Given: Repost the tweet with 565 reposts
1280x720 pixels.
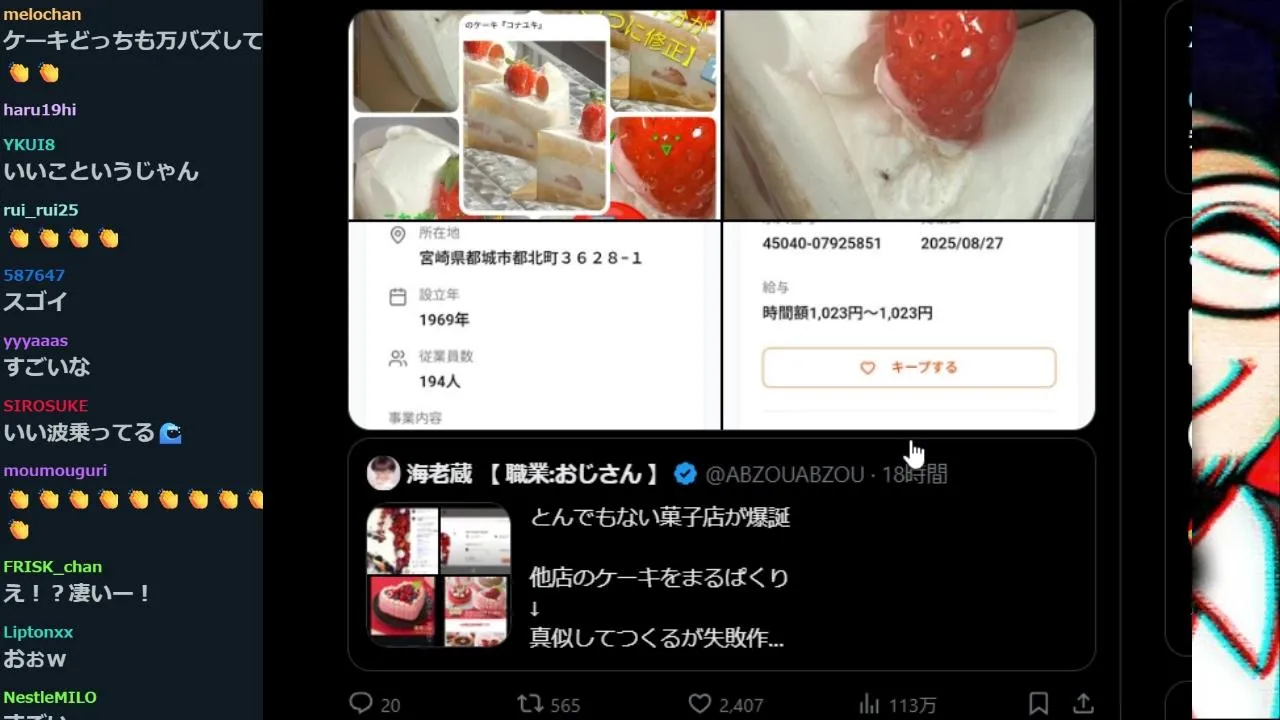Looking at the screenshot, I should [531, 704].
